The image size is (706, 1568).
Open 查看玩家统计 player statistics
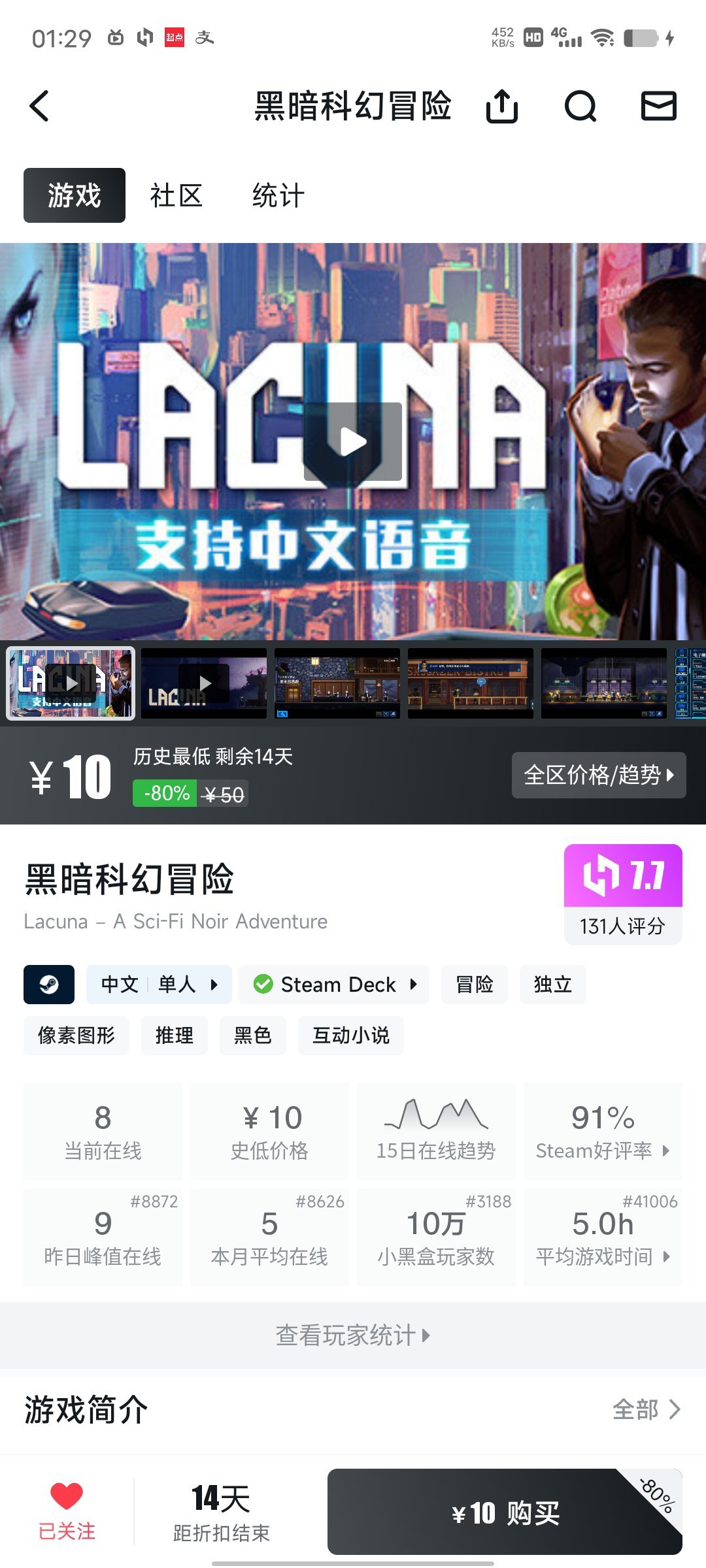[x=353, y=1335]
